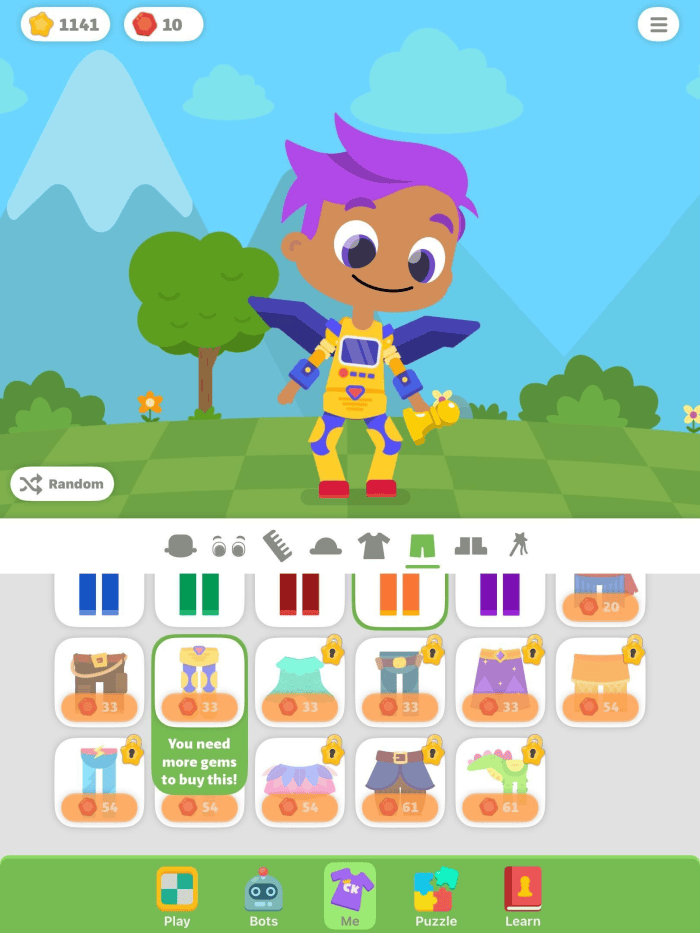Switch to the shoes category

pyautogui.click(x=470, y=545)
